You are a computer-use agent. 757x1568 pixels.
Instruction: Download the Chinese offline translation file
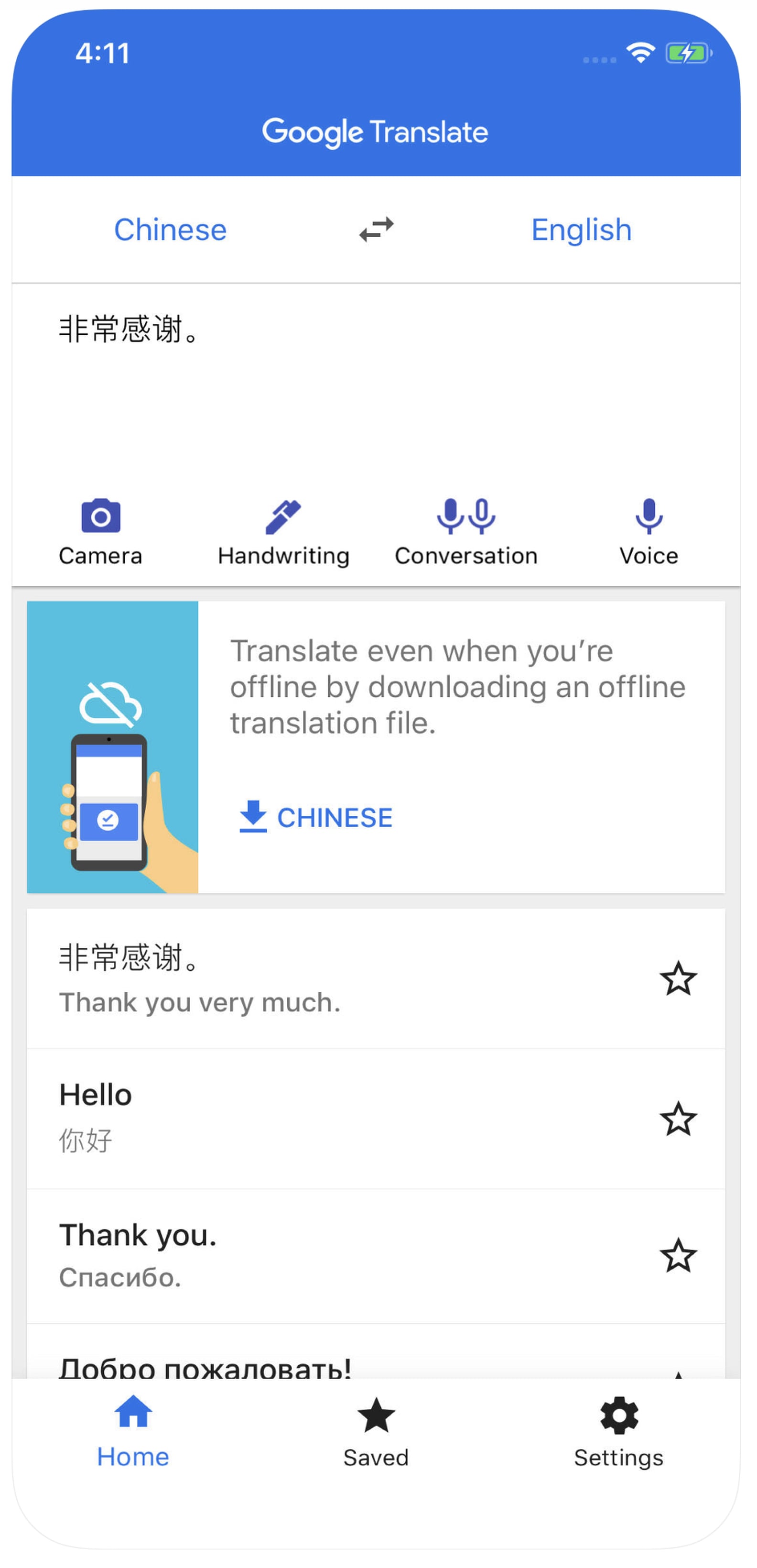316,817
